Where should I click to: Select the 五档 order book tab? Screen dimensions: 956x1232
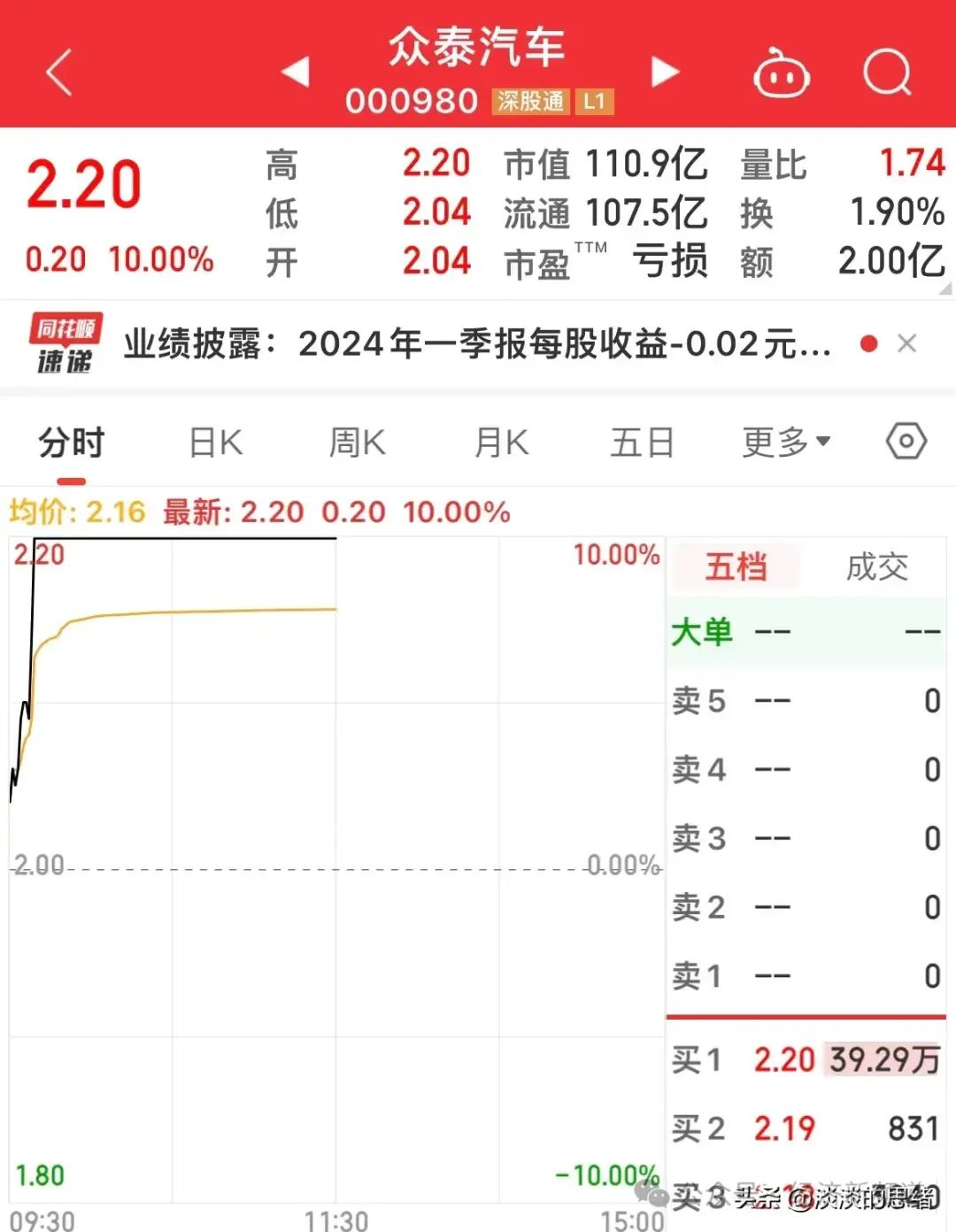tap(736, 567)
